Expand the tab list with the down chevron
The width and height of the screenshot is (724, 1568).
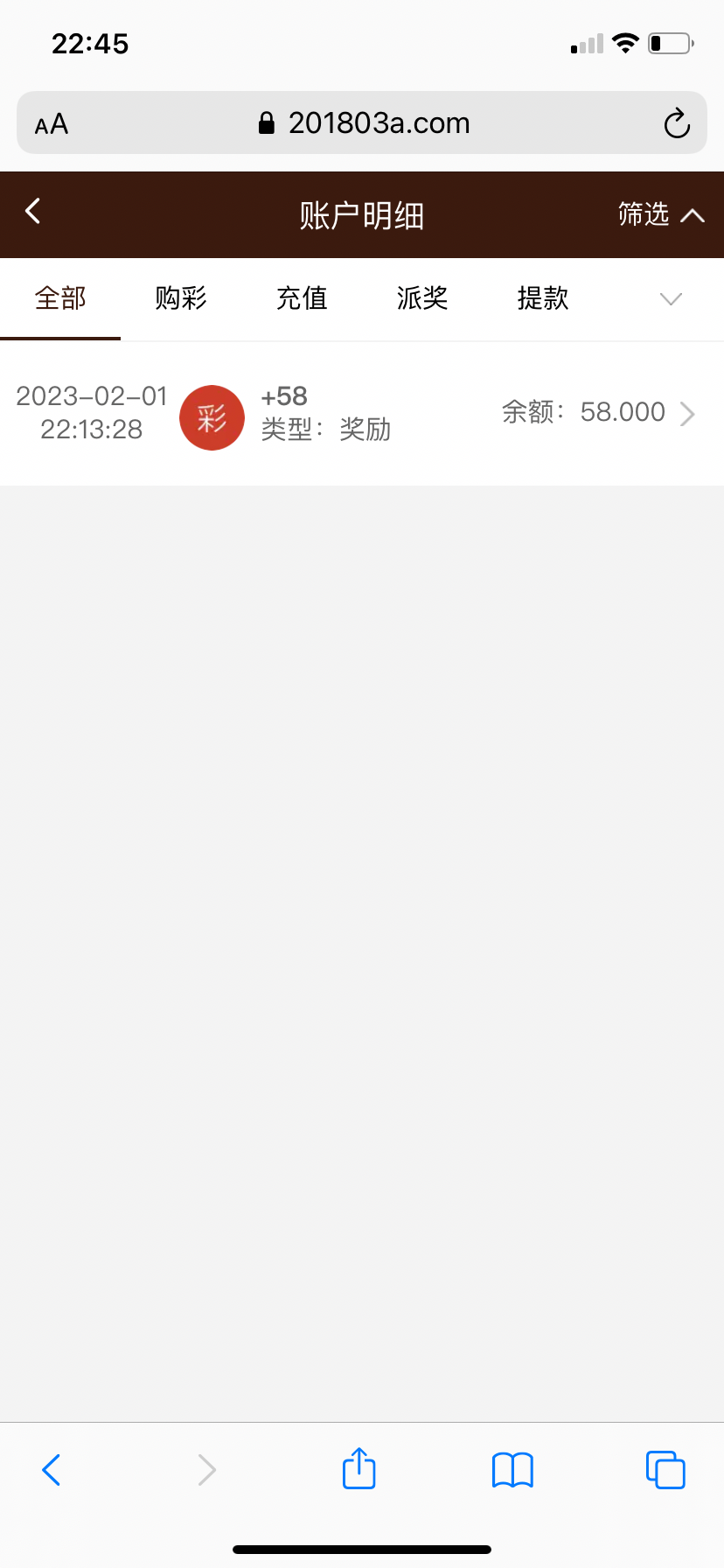[x=671, y=299]
